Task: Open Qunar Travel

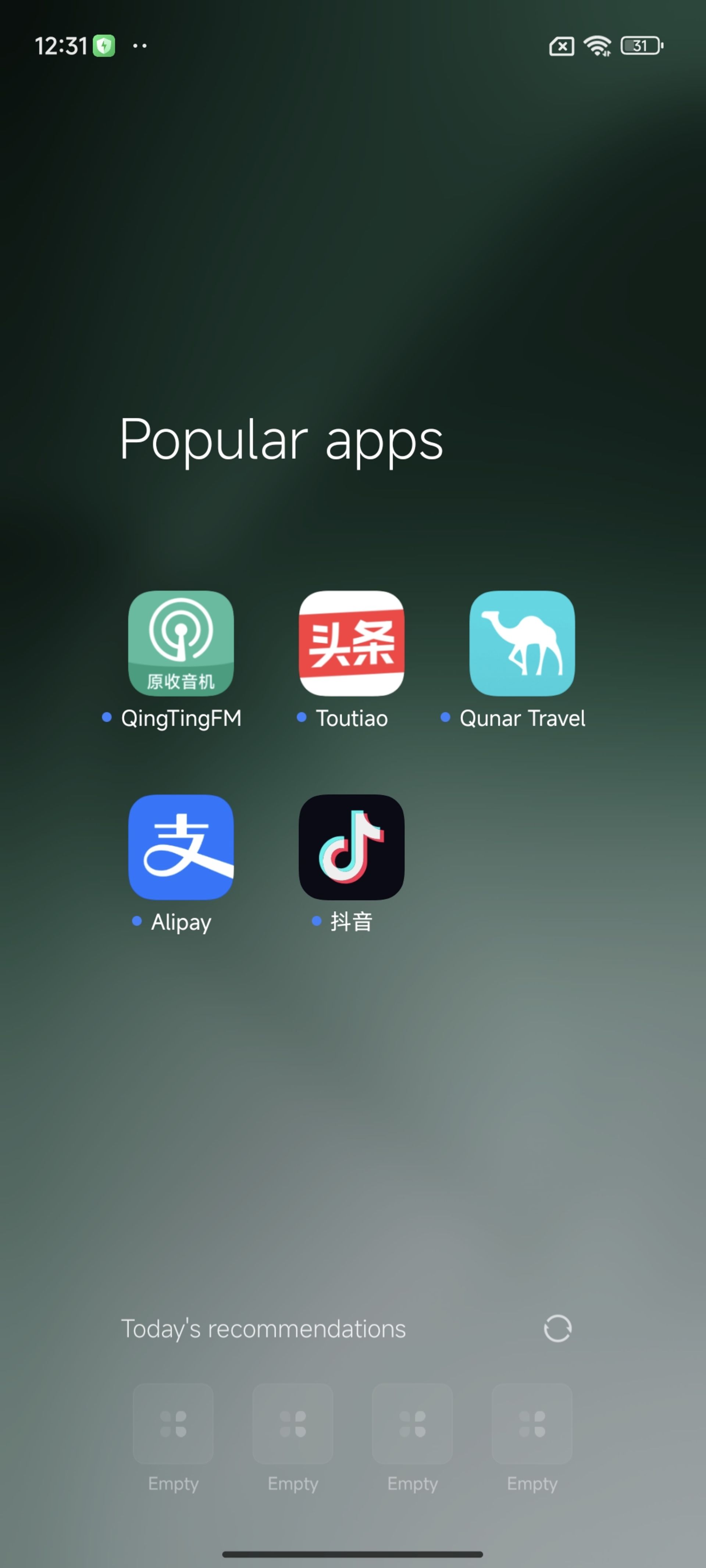Action: coord(522,643)
